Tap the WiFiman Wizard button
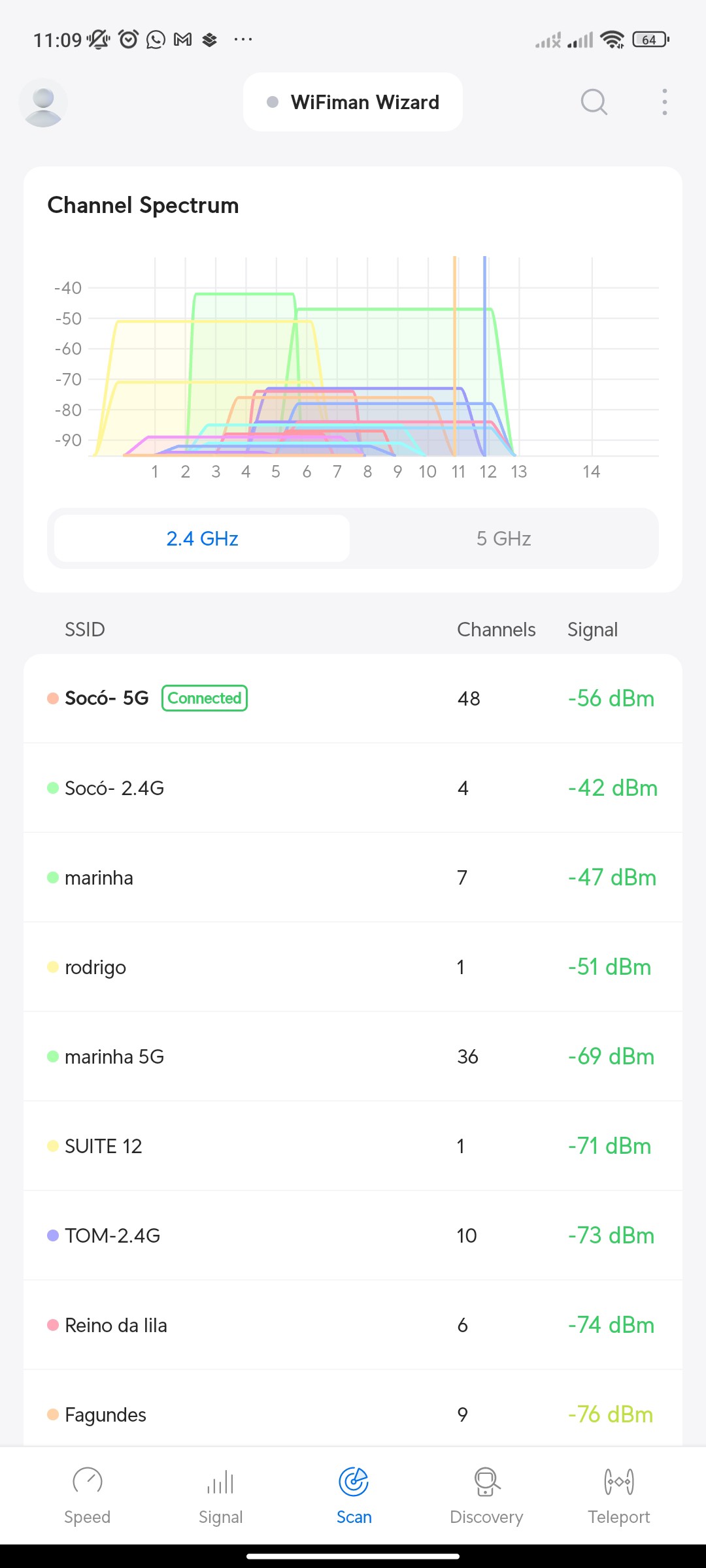 353,103
